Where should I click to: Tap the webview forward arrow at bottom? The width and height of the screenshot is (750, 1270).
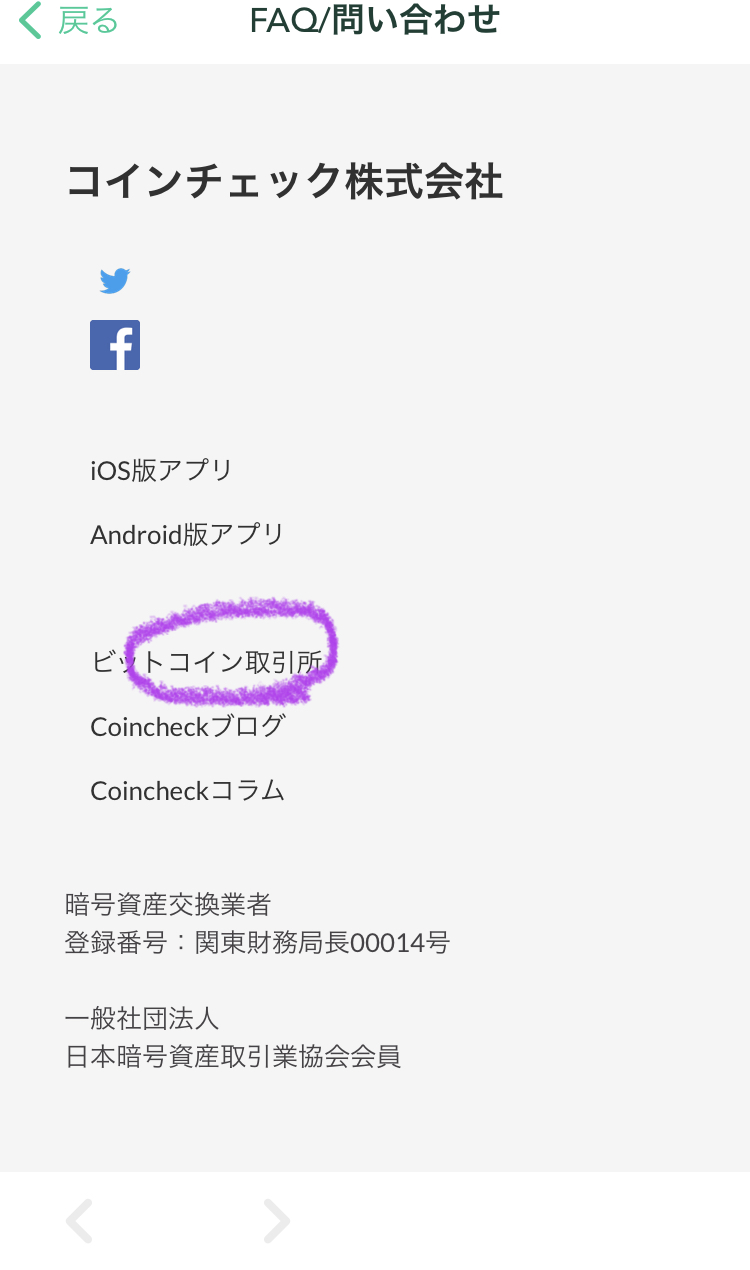276,1221
